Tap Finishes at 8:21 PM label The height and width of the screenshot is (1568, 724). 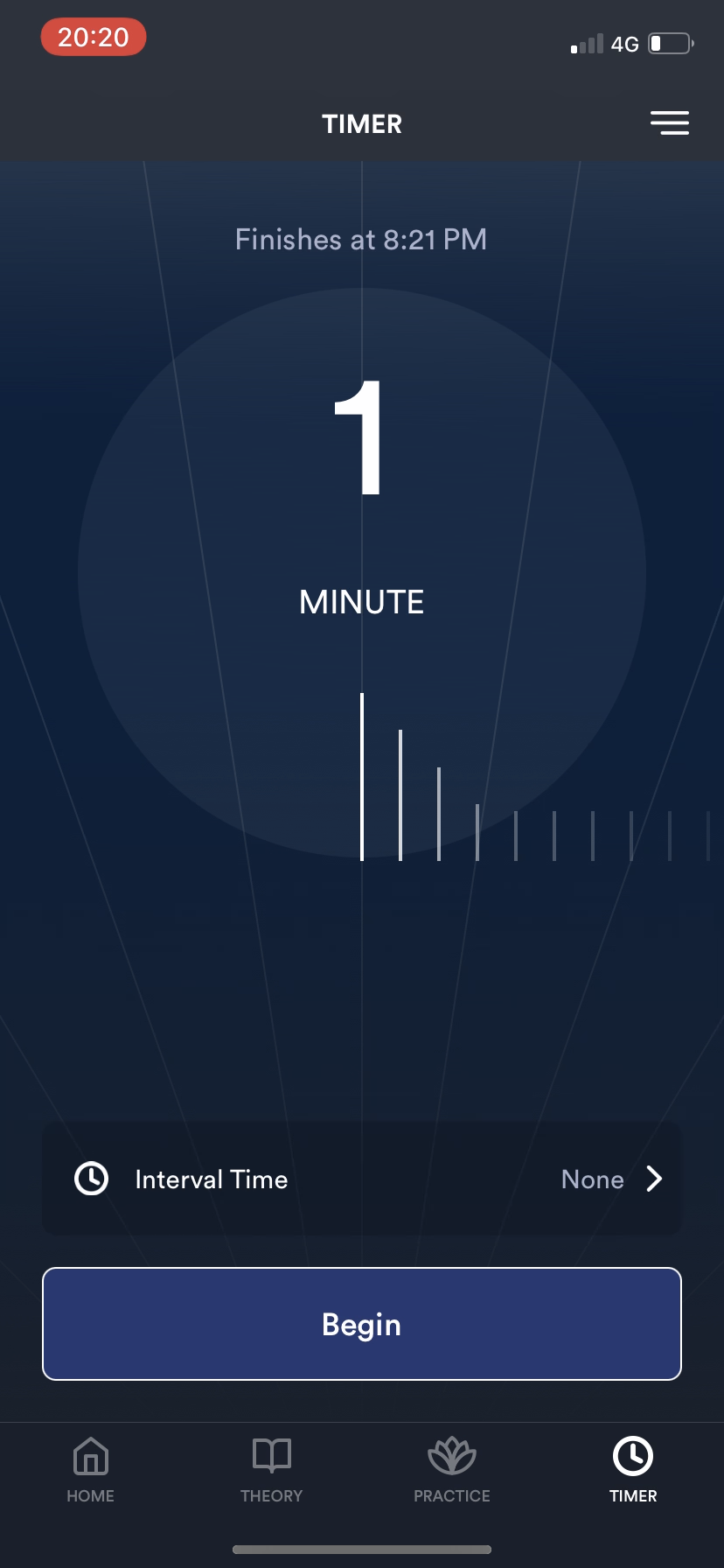pyautogui.click(x=361, y=239)
